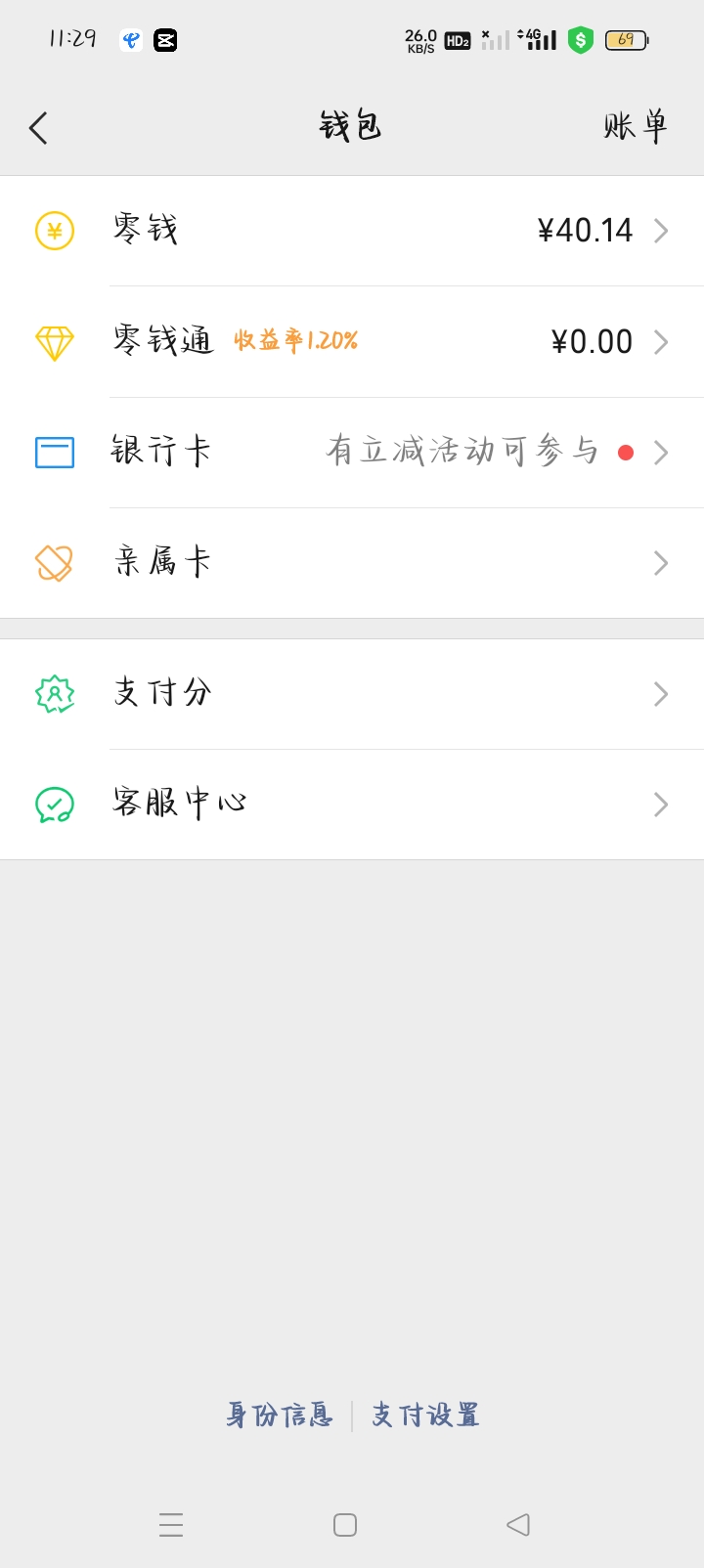The height and width of the screenshot is (1568, 704).
Task: Open the 支付分 row
Action: pos(352,694)
